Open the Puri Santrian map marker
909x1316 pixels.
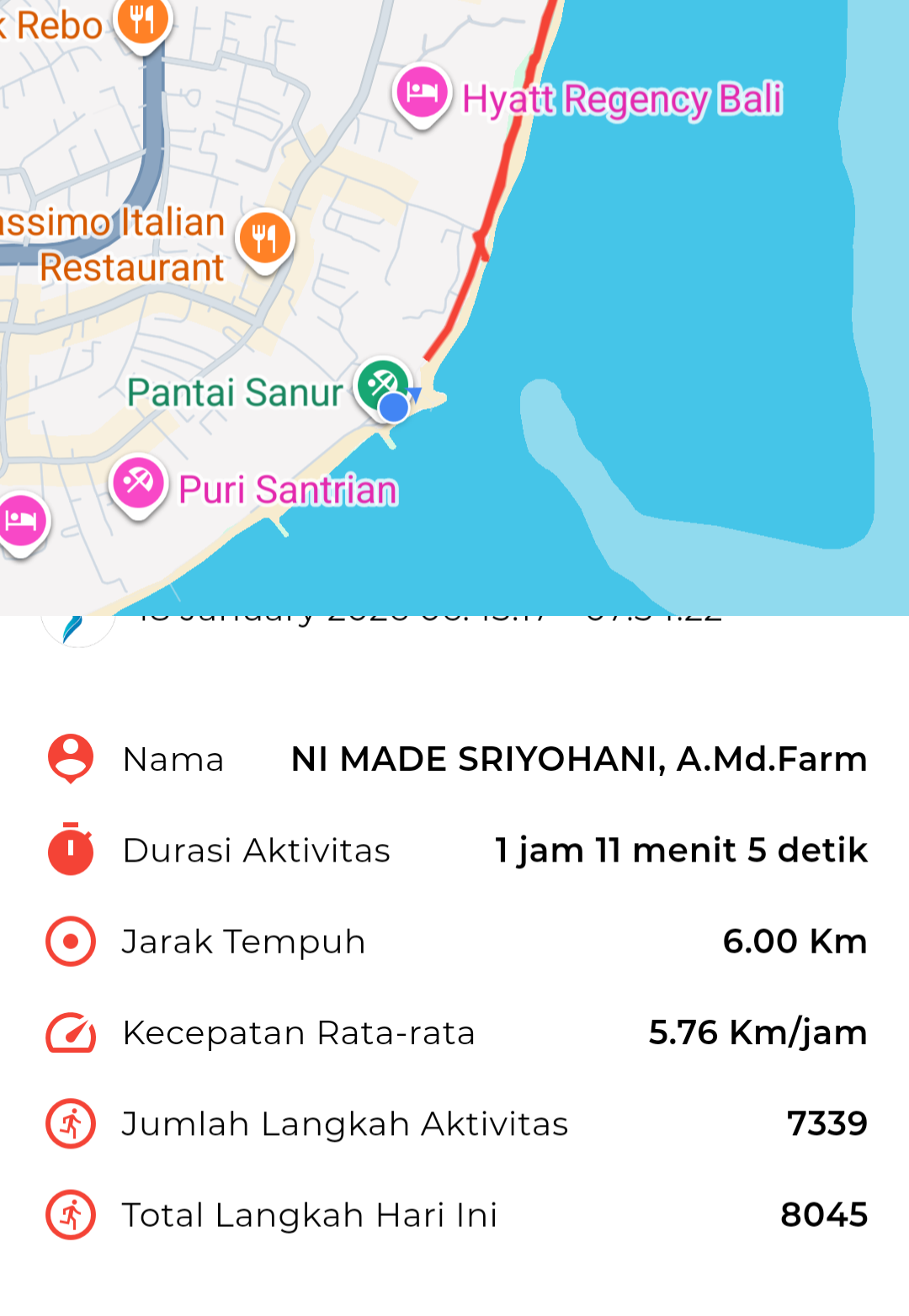point(138,483)
